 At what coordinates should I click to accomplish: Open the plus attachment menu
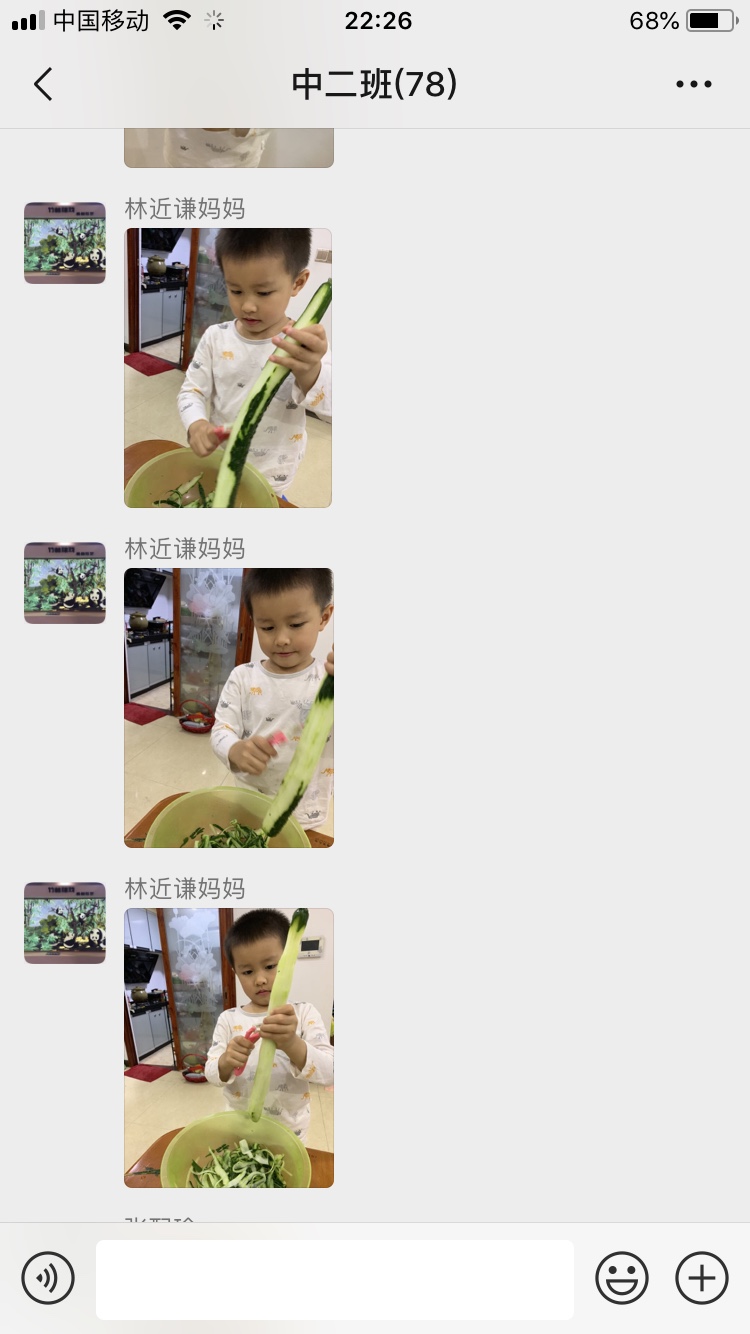(x=702, y=1278)
